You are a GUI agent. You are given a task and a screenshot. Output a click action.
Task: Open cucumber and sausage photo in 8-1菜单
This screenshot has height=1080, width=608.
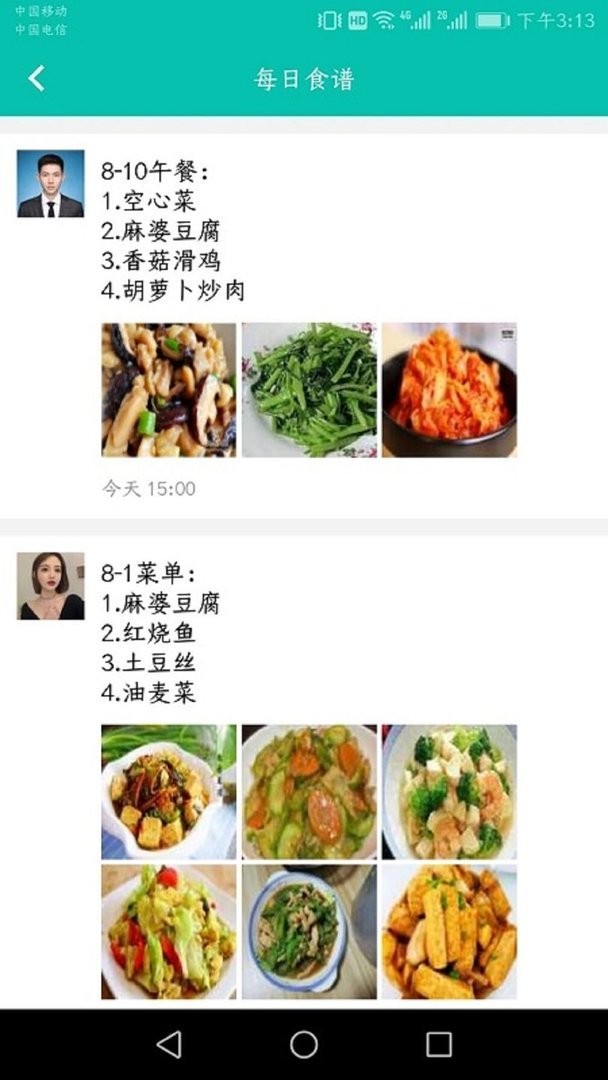(x=309, y=792)
